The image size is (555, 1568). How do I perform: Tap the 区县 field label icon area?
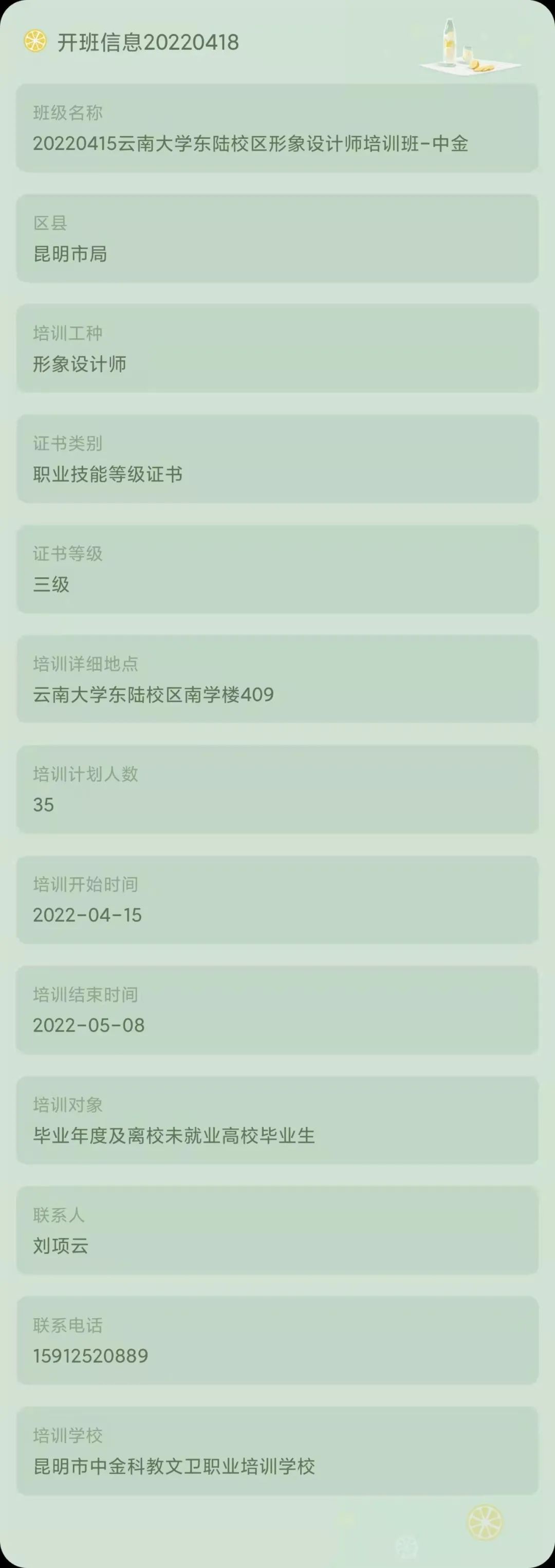[x=51, y=224]
